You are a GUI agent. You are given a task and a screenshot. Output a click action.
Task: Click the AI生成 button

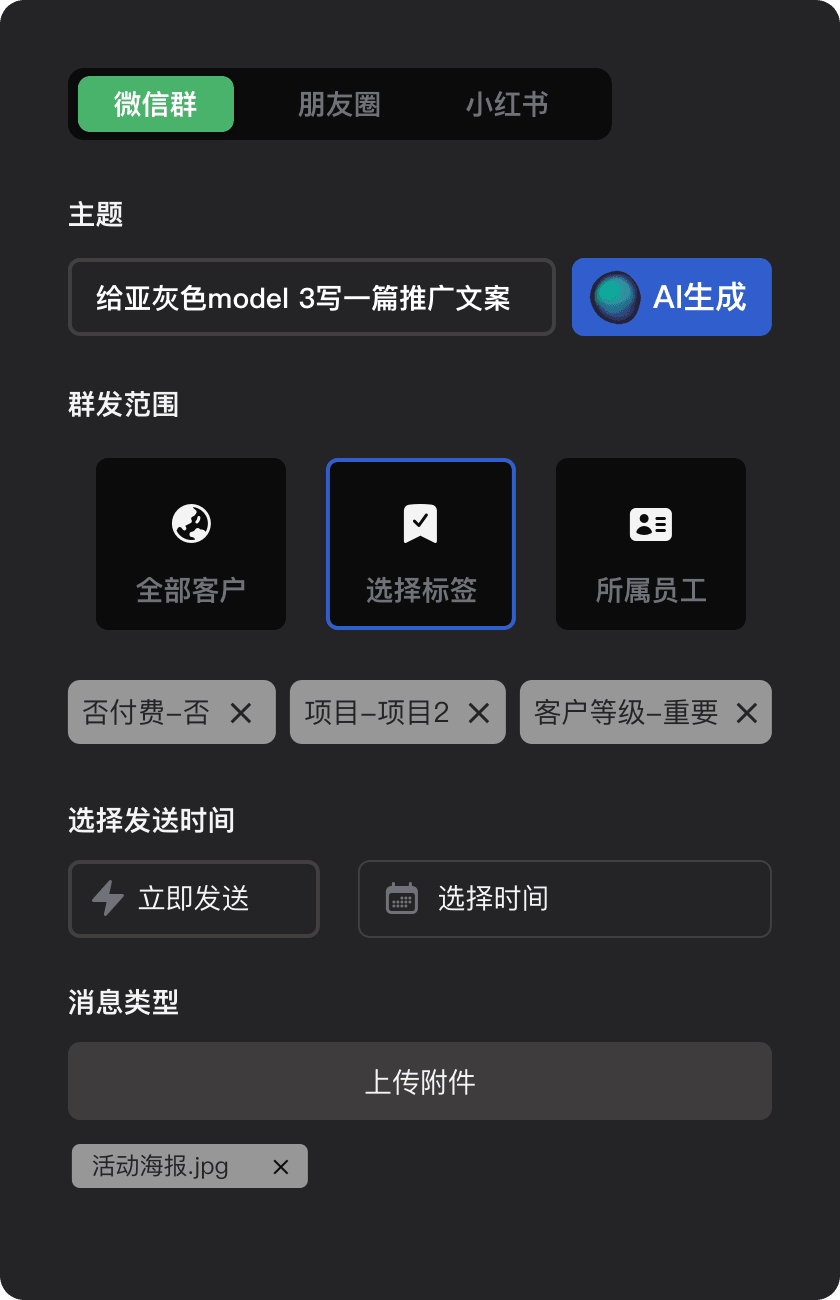pos(671,297)
